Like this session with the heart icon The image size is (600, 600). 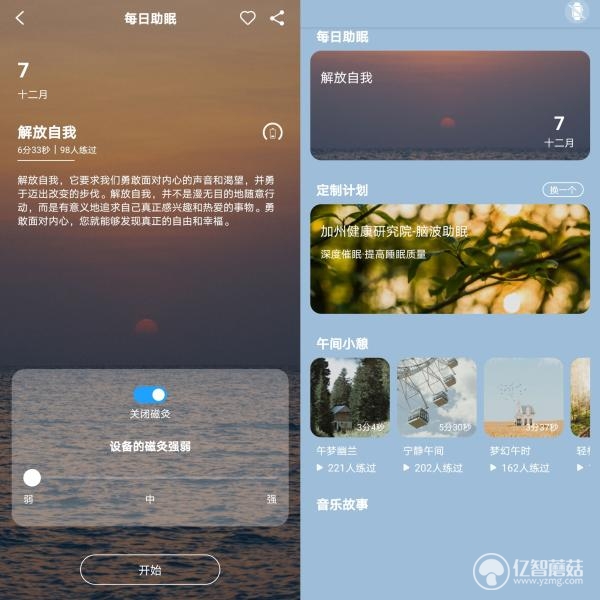[x=248, y=18]
